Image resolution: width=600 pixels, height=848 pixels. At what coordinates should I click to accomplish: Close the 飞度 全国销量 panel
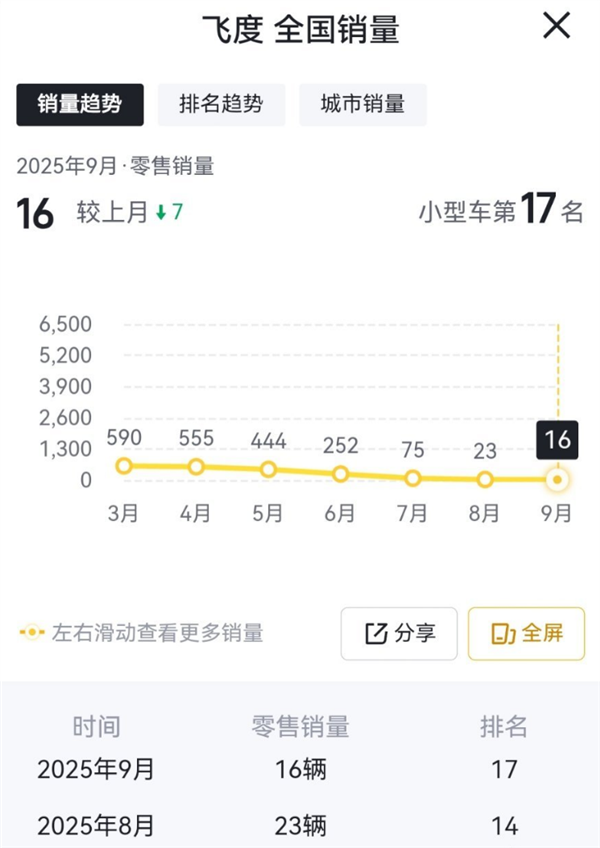pyautogui.click(x=556, y=26)
